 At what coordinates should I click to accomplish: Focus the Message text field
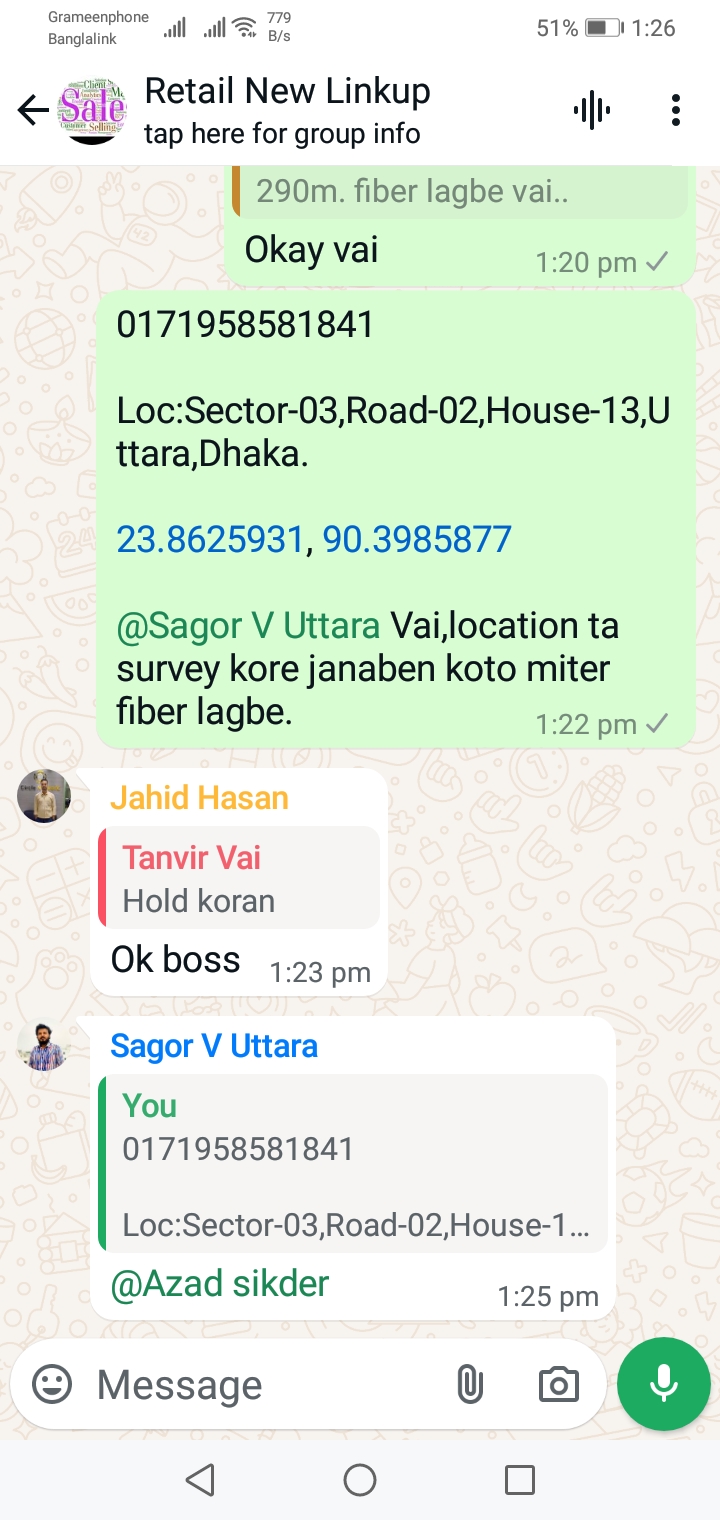tap(265, 1385)
